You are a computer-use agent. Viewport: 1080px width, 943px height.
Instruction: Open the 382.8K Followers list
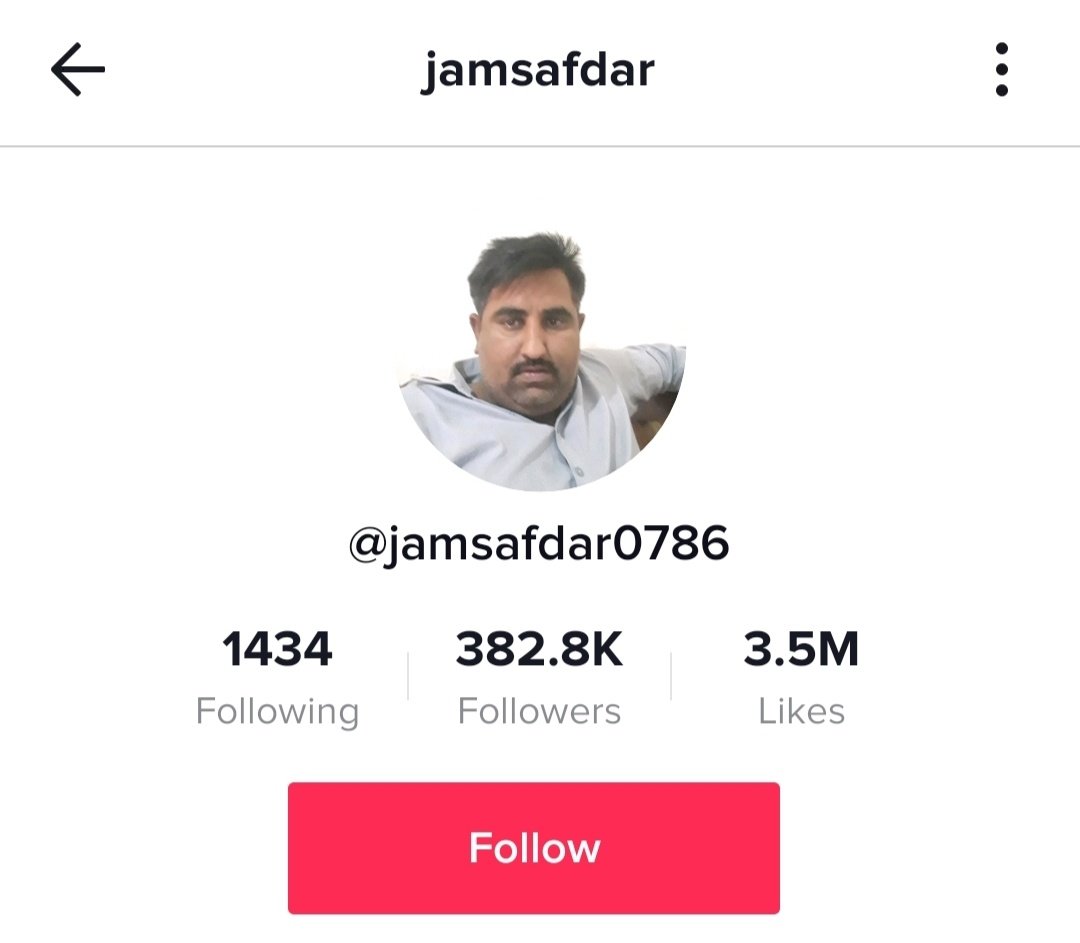point(539,677)
